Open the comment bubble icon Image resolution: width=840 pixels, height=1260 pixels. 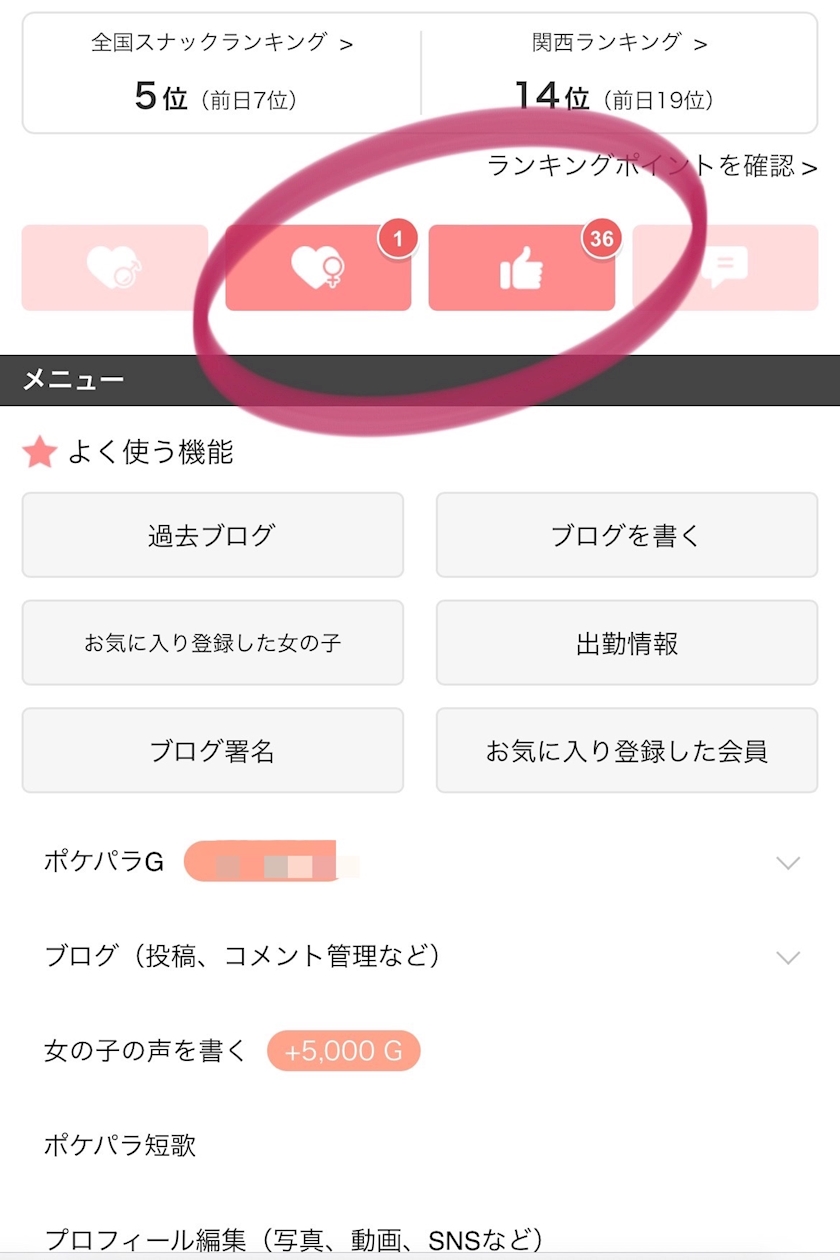[x=725, y=268]
